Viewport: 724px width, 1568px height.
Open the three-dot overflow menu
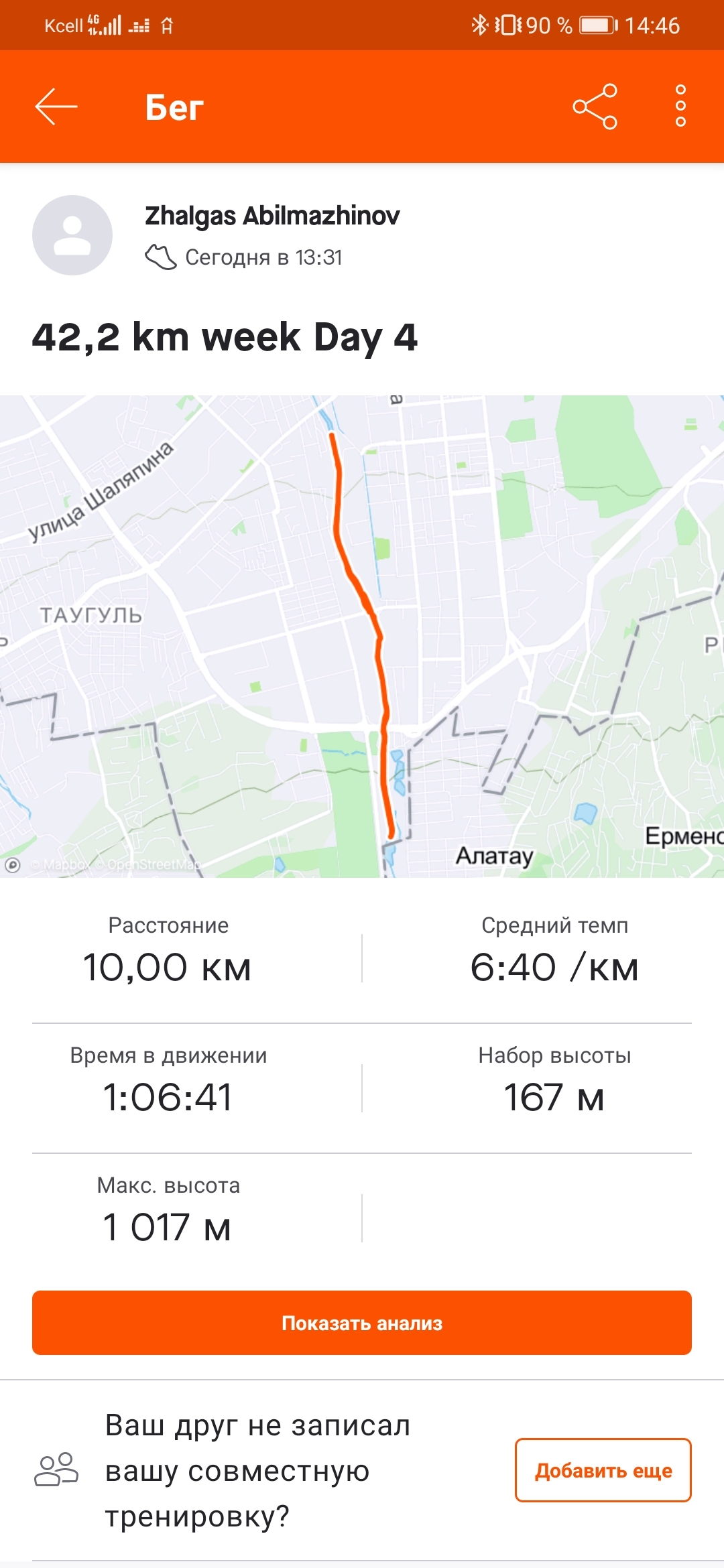(x=680, y=106)
